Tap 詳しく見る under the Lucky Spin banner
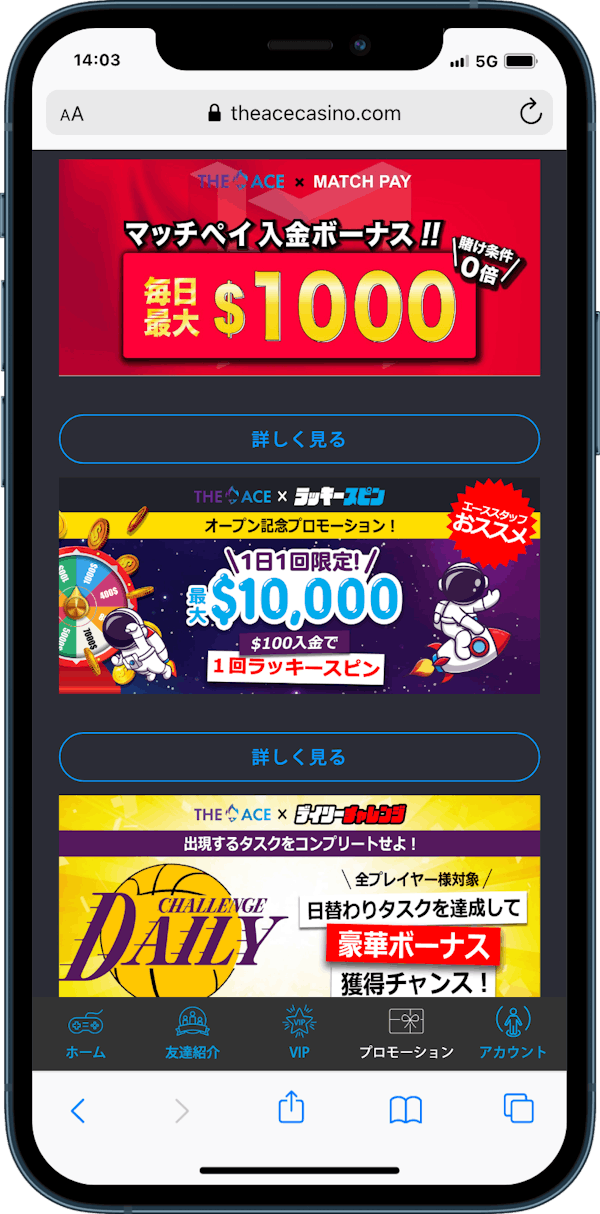Image resolution: width=600 pixels, height=1214 pixels. (x=299, y=757)
